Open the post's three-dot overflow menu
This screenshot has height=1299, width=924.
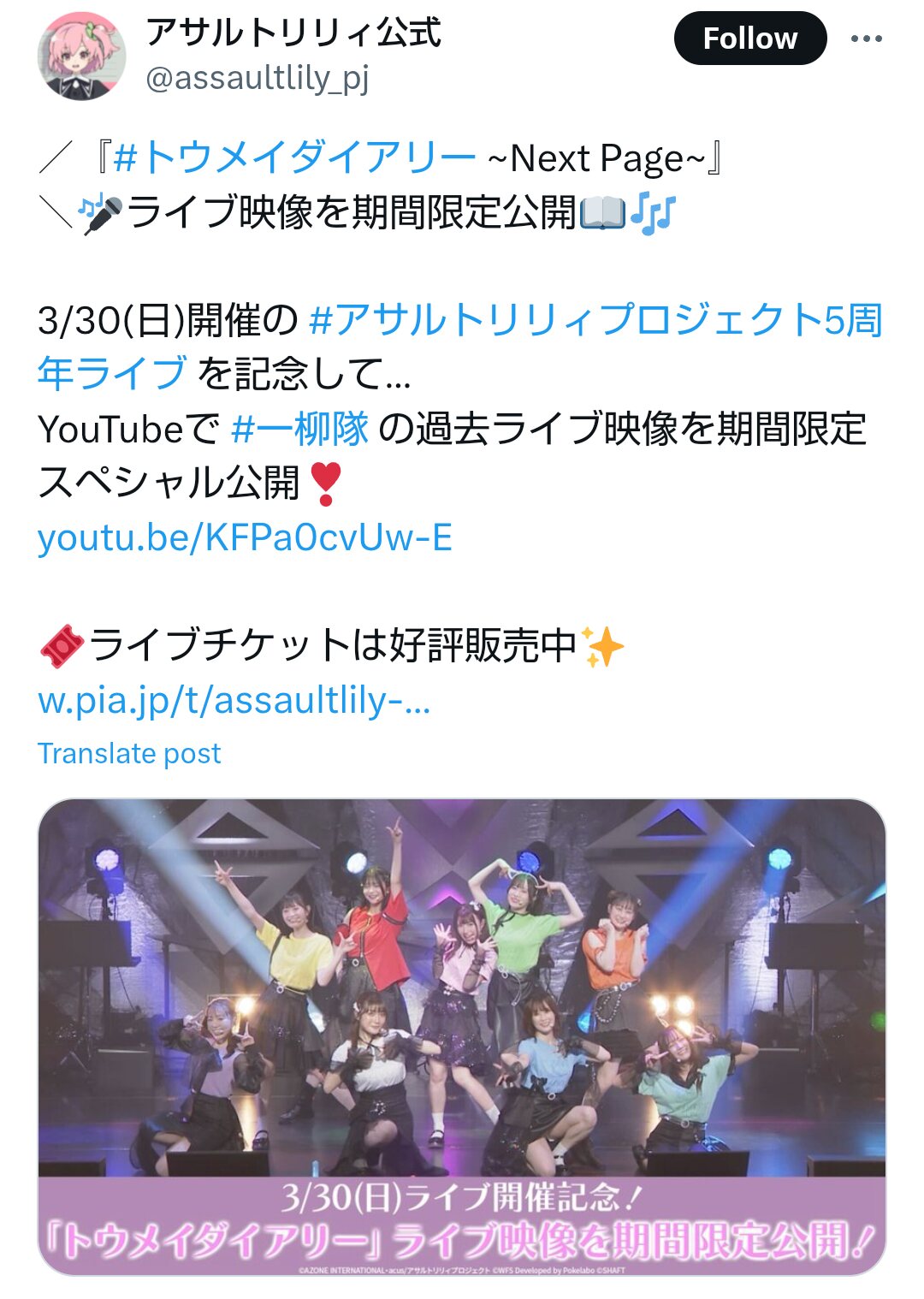[866, 39]
